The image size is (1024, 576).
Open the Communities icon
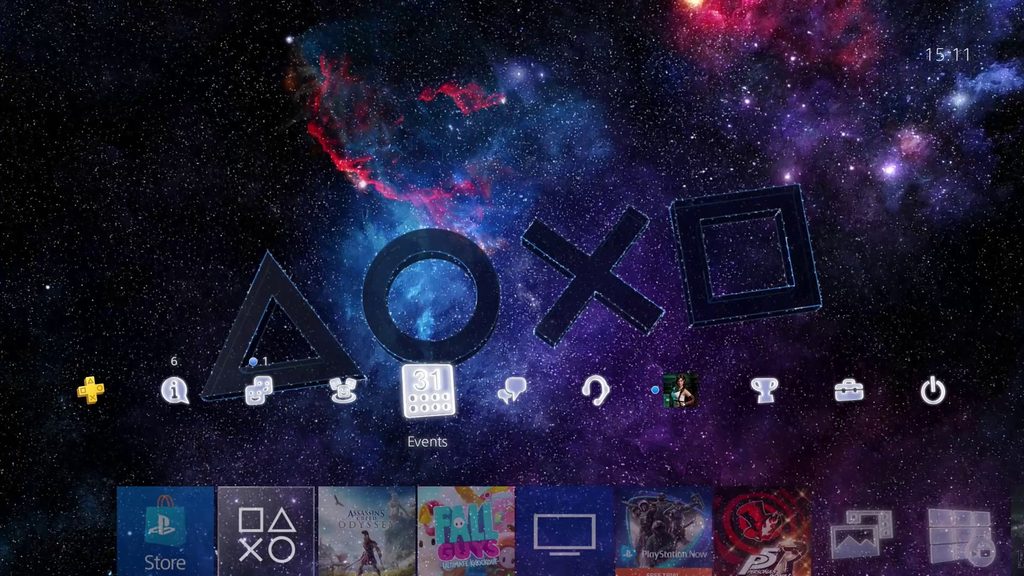click(x=344, y=391)
